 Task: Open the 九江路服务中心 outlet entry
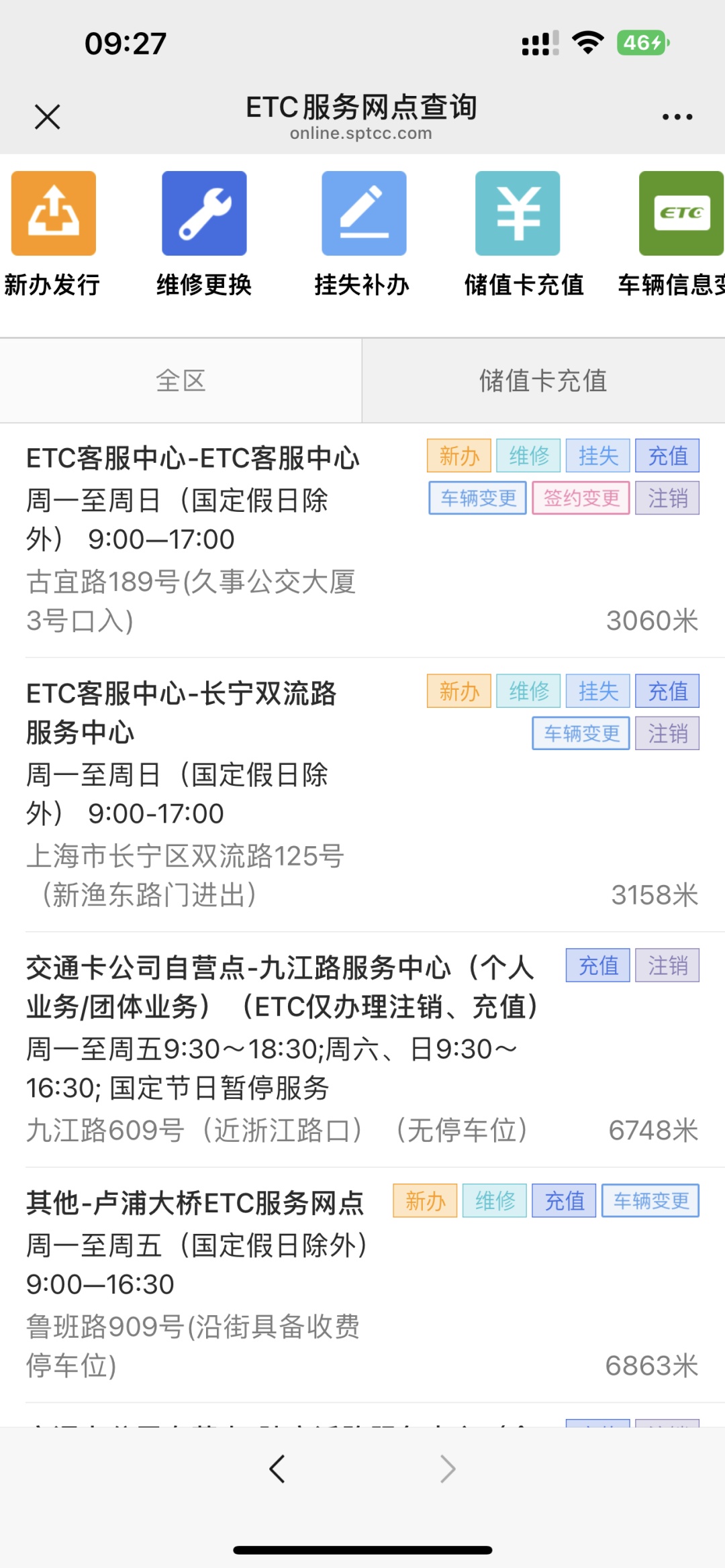point(282,1048)
